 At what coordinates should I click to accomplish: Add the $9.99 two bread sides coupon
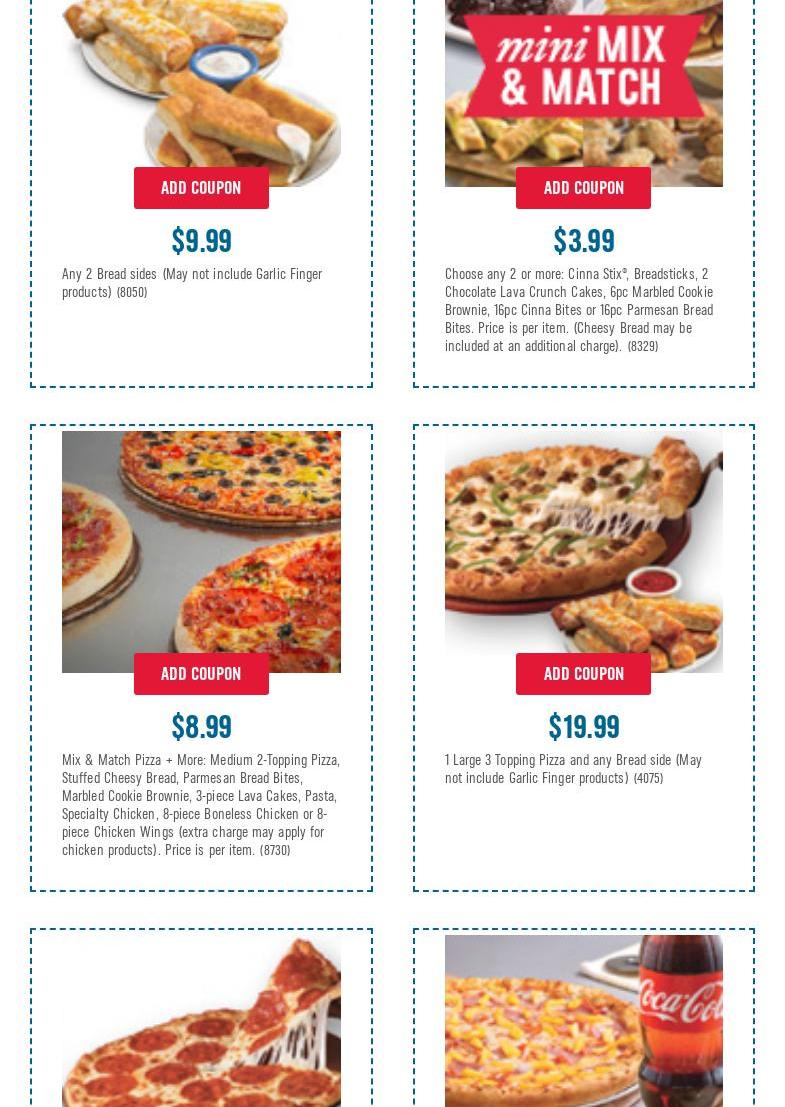pyautogui.click(x=201, y=188)
